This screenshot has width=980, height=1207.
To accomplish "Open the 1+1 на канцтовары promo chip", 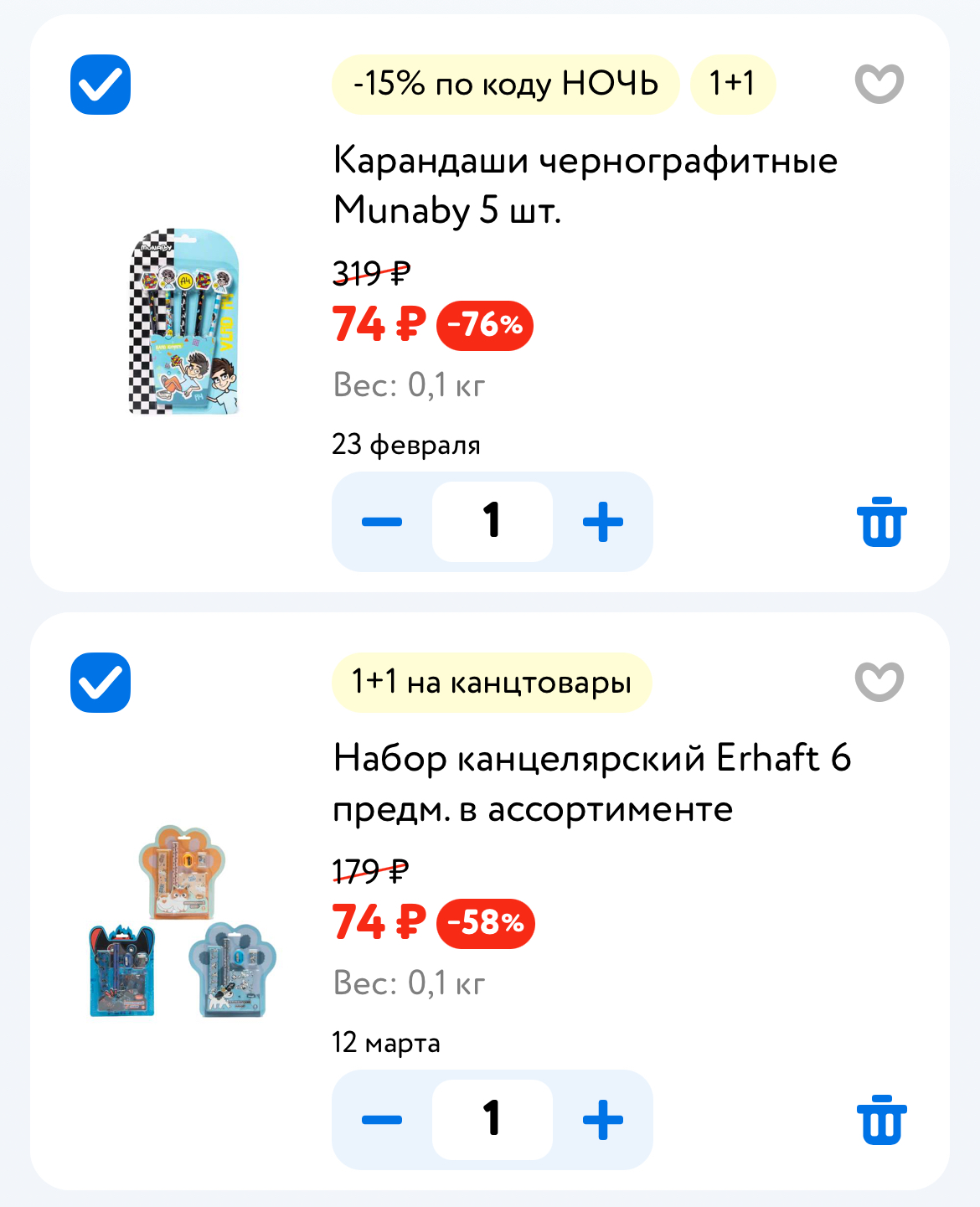I will pyautogui.click(x=491, y=683).
